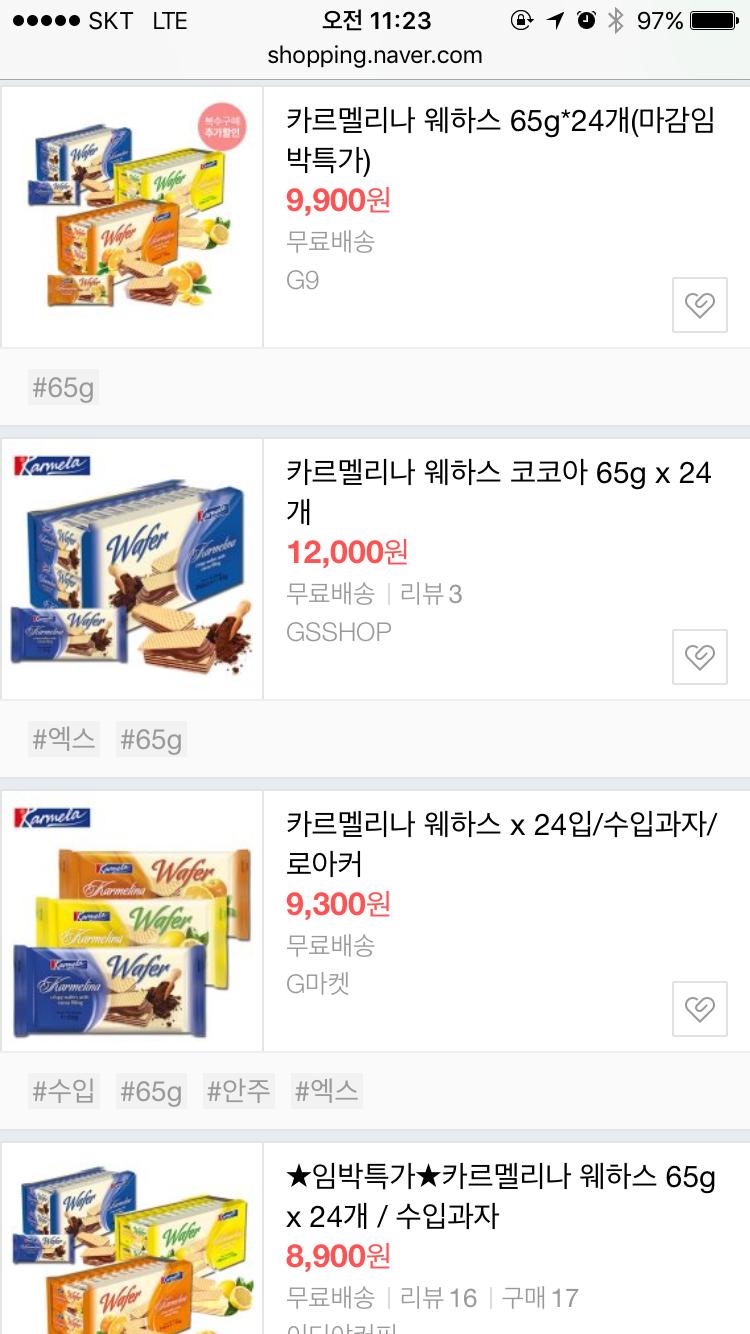
Task: Open the 9,900원 G9 wafer listing
Action: pos(500,140)
